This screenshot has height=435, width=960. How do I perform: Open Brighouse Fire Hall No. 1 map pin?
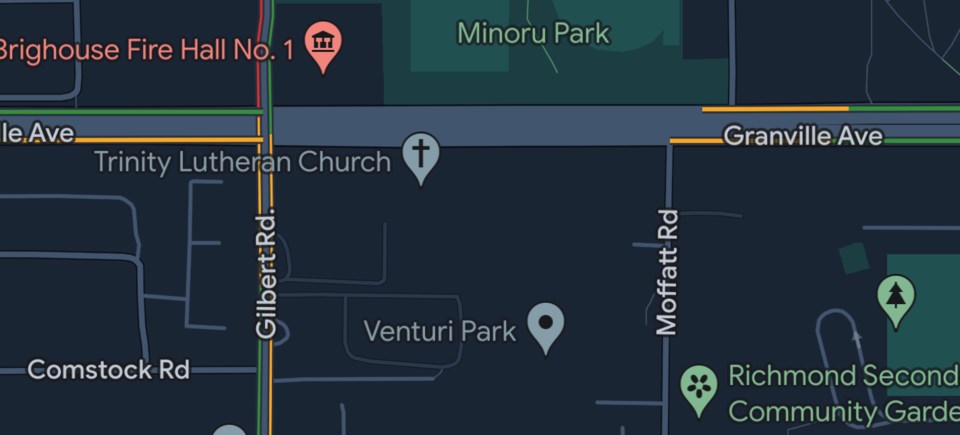323,44
